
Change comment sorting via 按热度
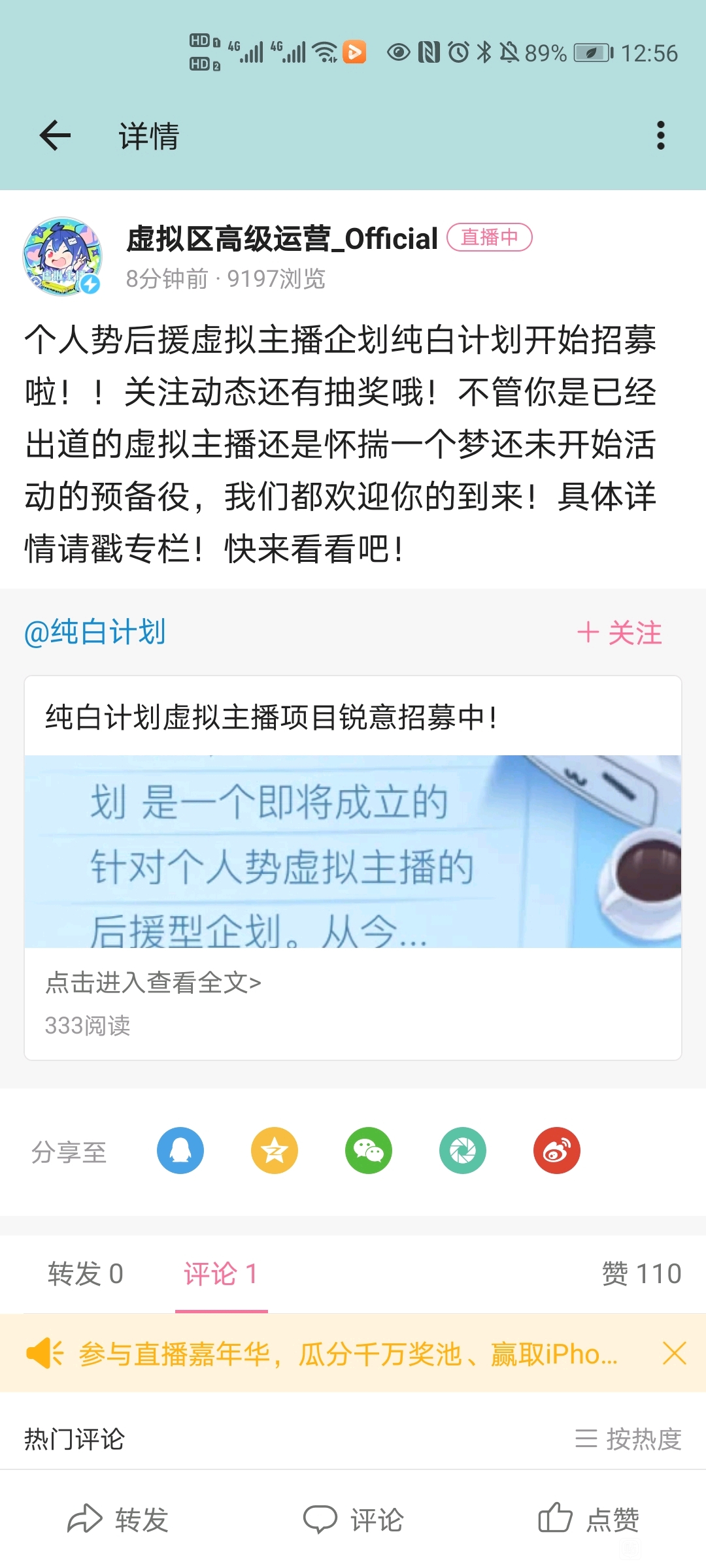628,1439
